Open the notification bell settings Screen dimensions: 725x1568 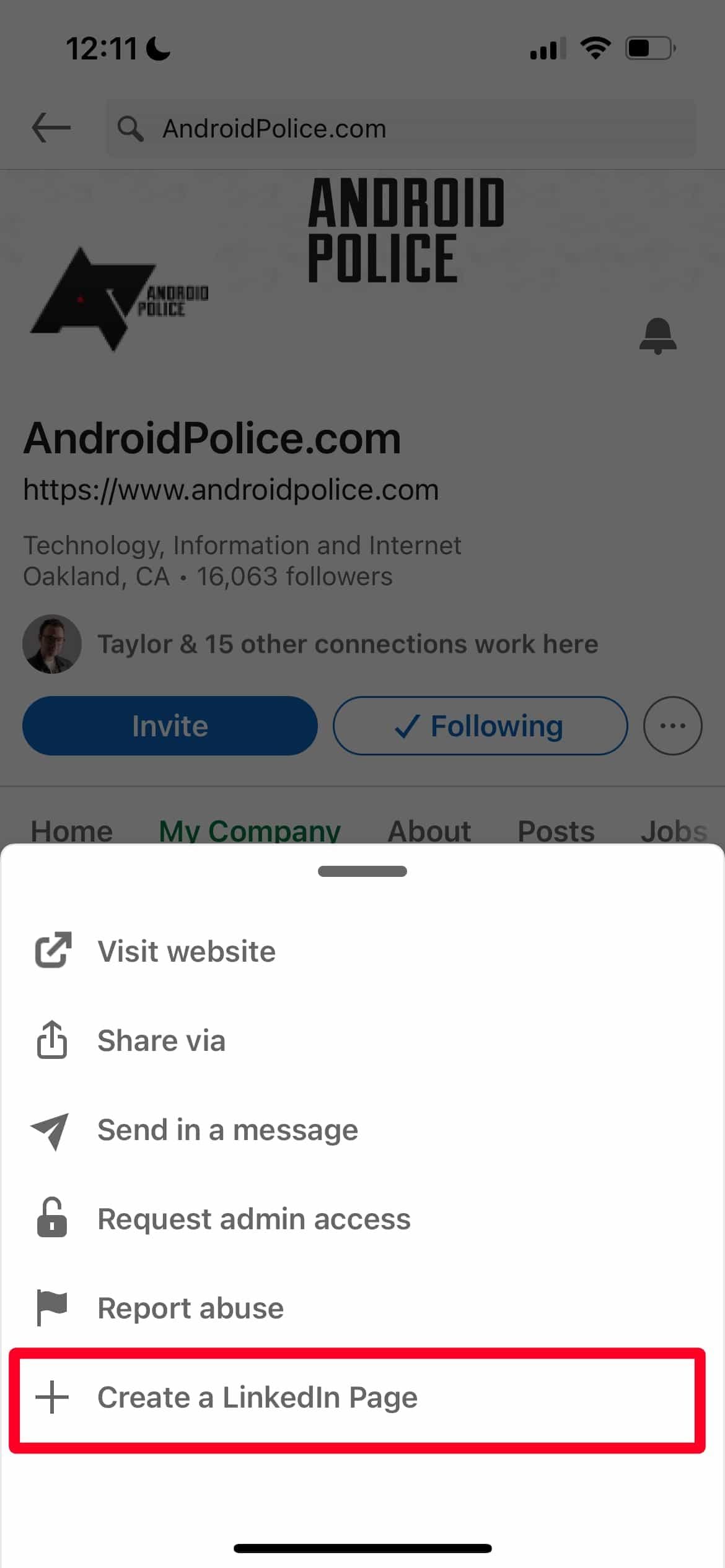coord(657,336)
